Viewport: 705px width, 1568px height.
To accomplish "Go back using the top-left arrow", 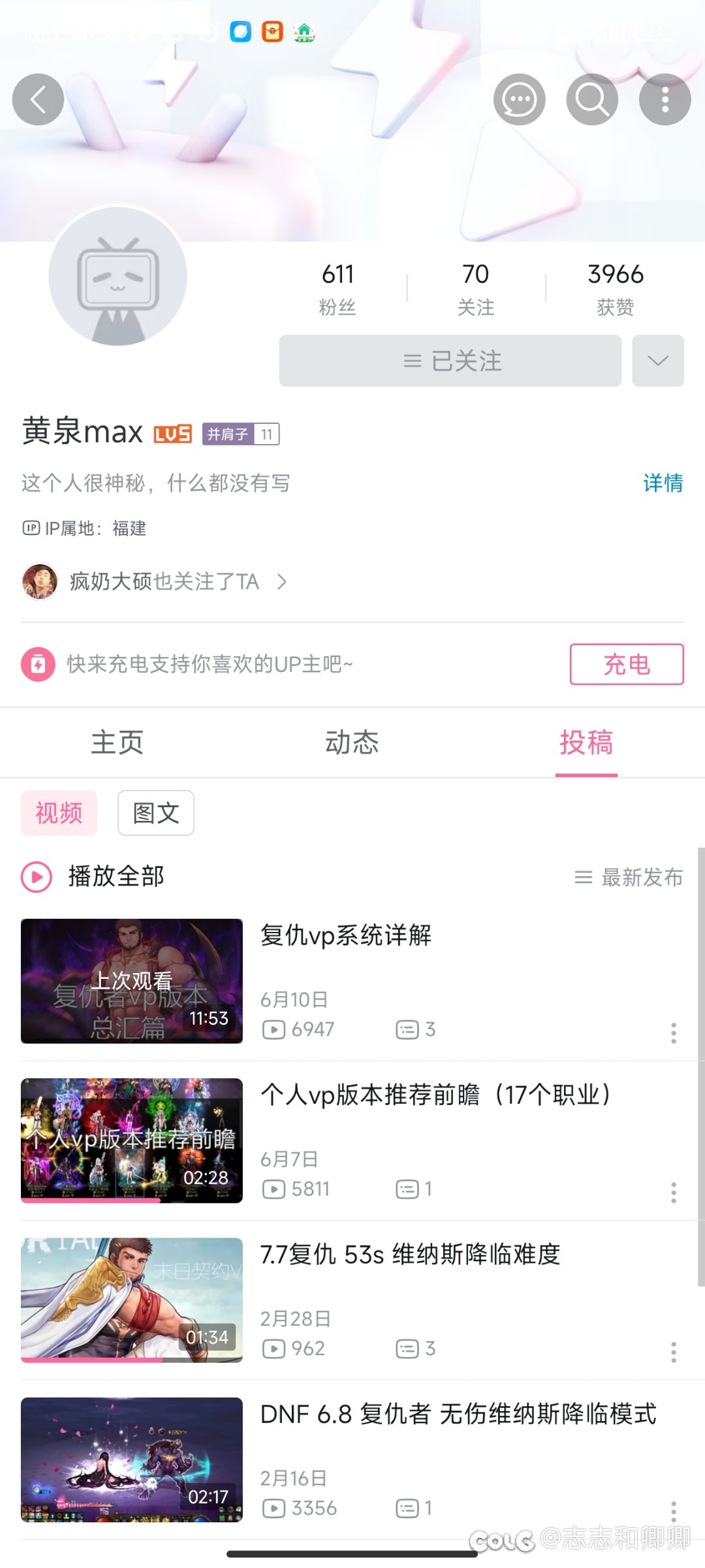I will 38,99.
